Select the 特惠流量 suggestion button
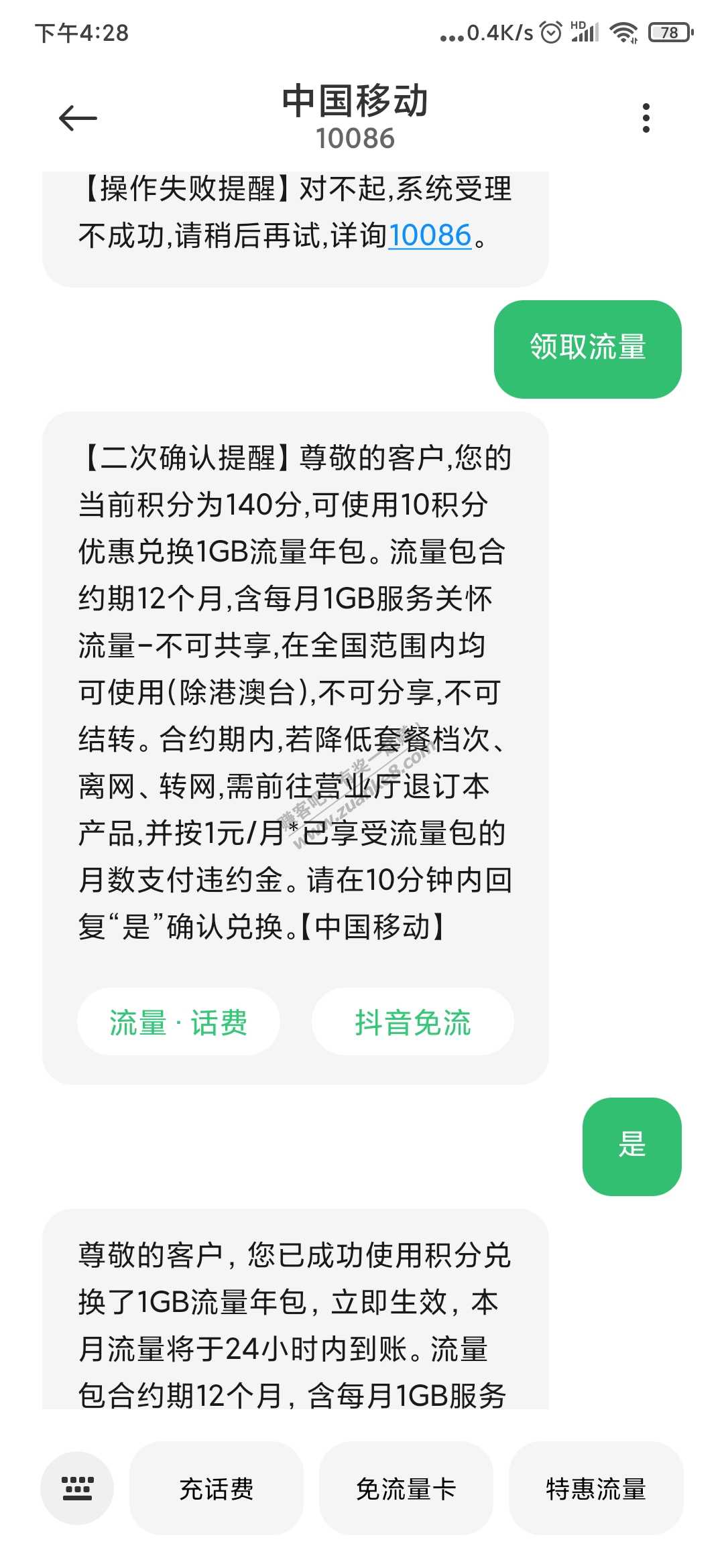724x1568 pixels. pos(595,1489)
